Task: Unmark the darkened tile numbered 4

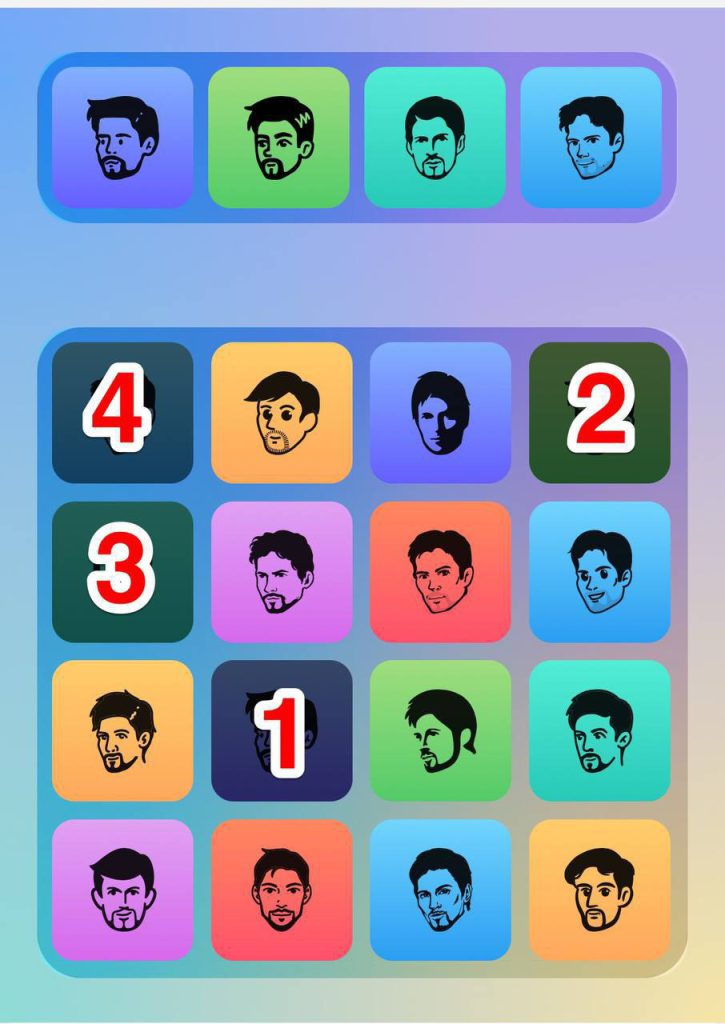Action: click(x=122, y=412)
